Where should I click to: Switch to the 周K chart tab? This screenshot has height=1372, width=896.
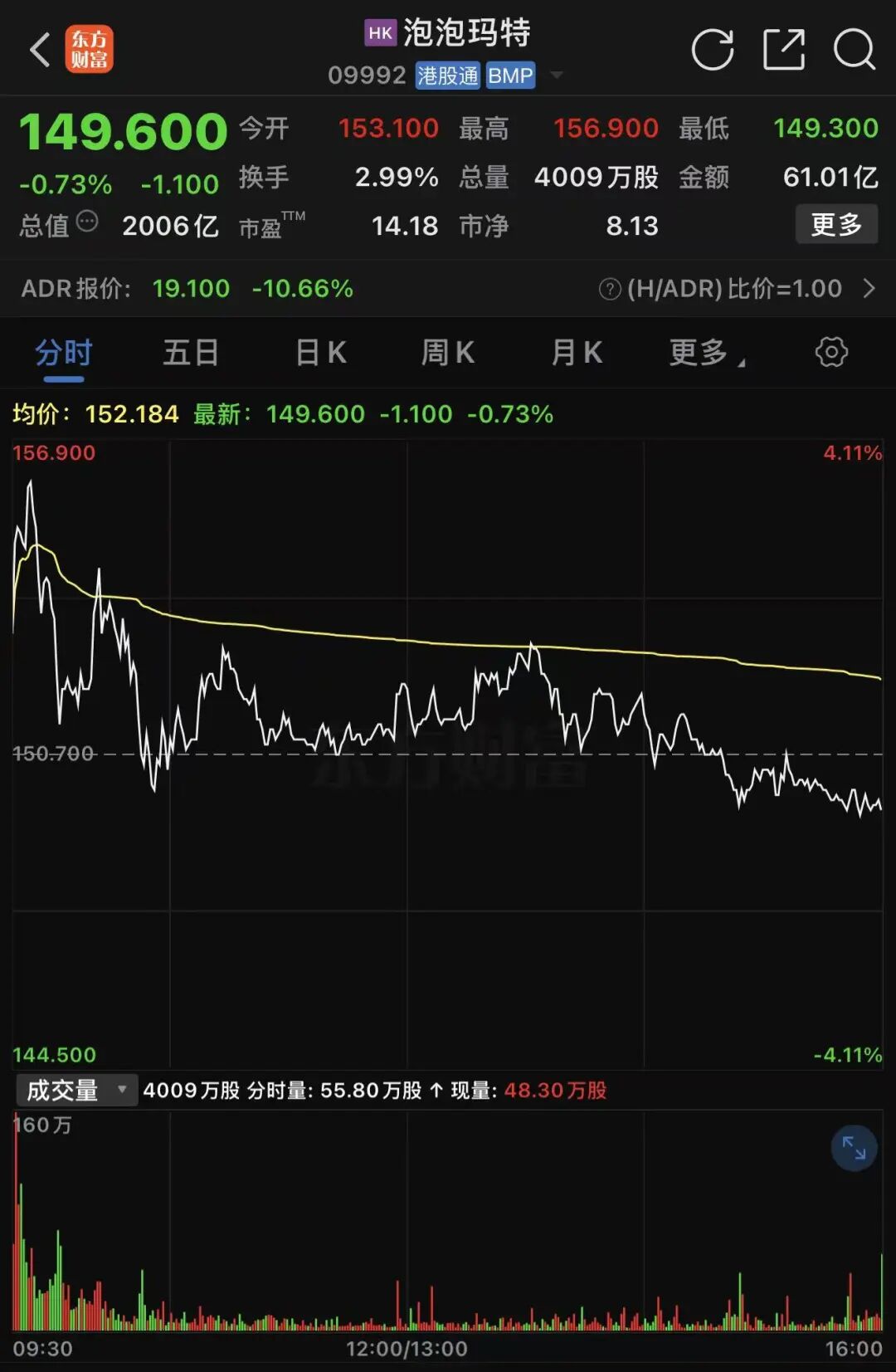[448, 353]
